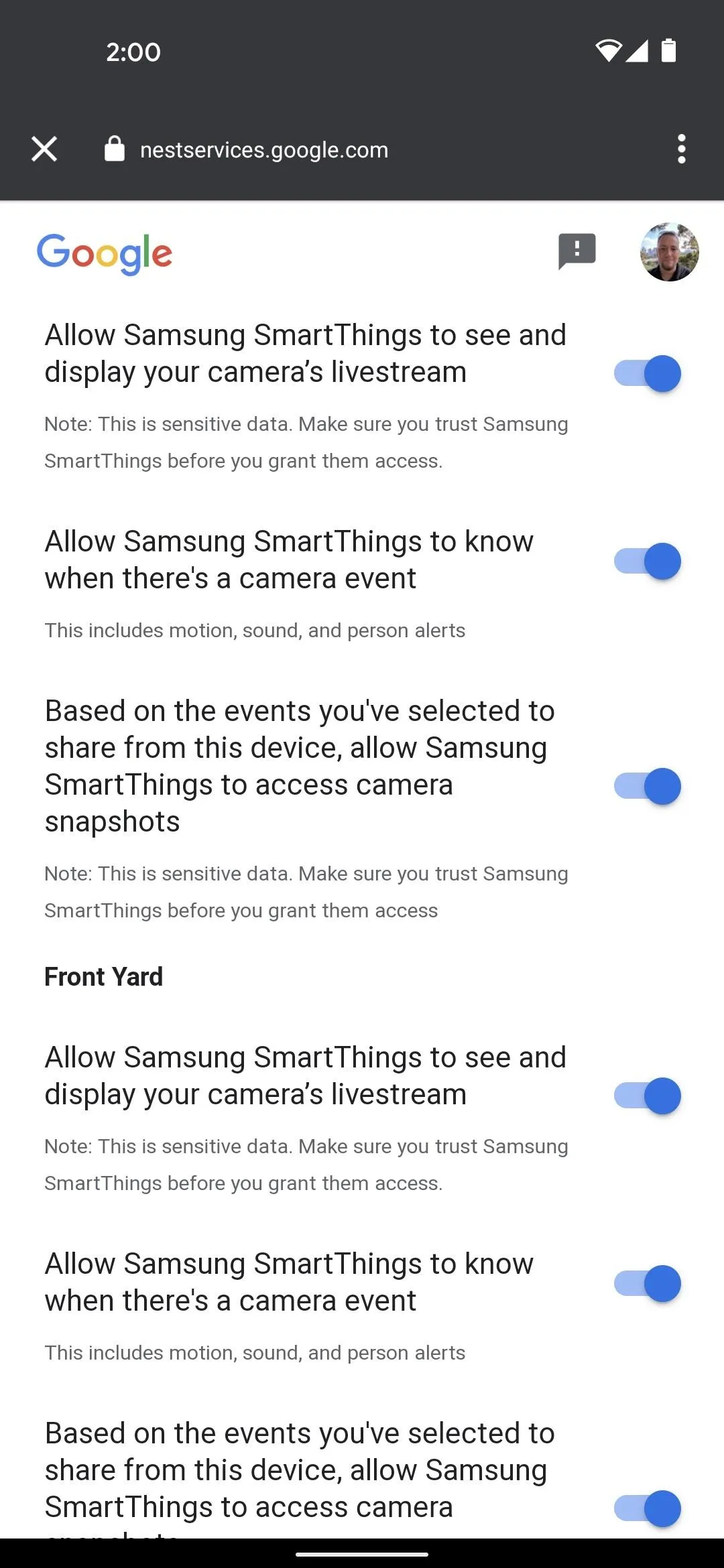Disable livestream access toggle above Front Yard section
Viewport: 724px width, 1568px height.
pos(648,373)
